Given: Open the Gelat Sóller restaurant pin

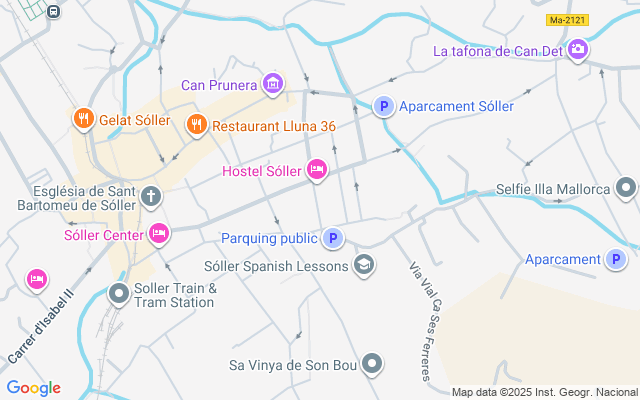Looking at the screenshot, I should pyautogui.click(x=84, y=119).
